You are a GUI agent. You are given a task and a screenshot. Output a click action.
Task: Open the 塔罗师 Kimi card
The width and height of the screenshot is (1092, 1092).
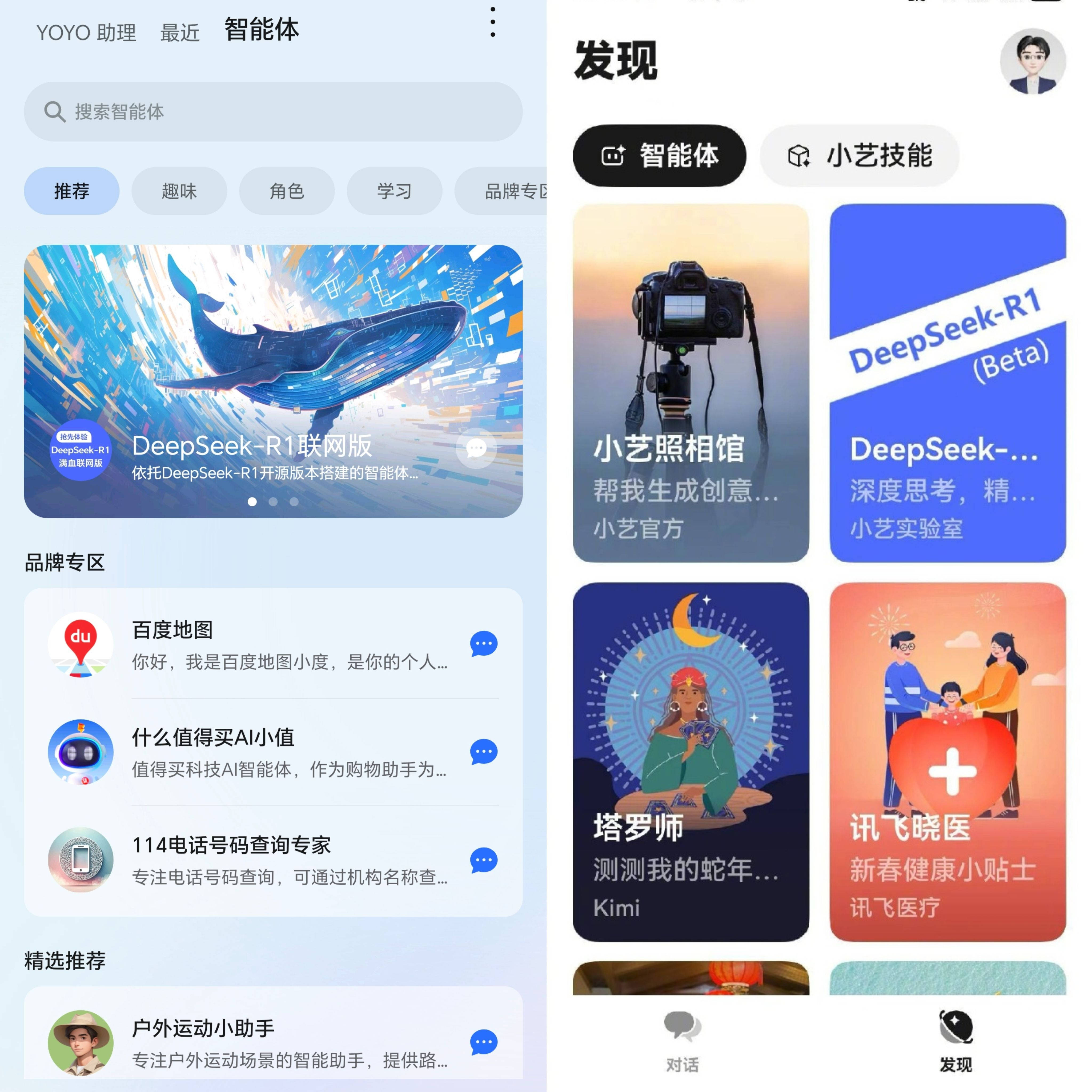click(691, 761)
